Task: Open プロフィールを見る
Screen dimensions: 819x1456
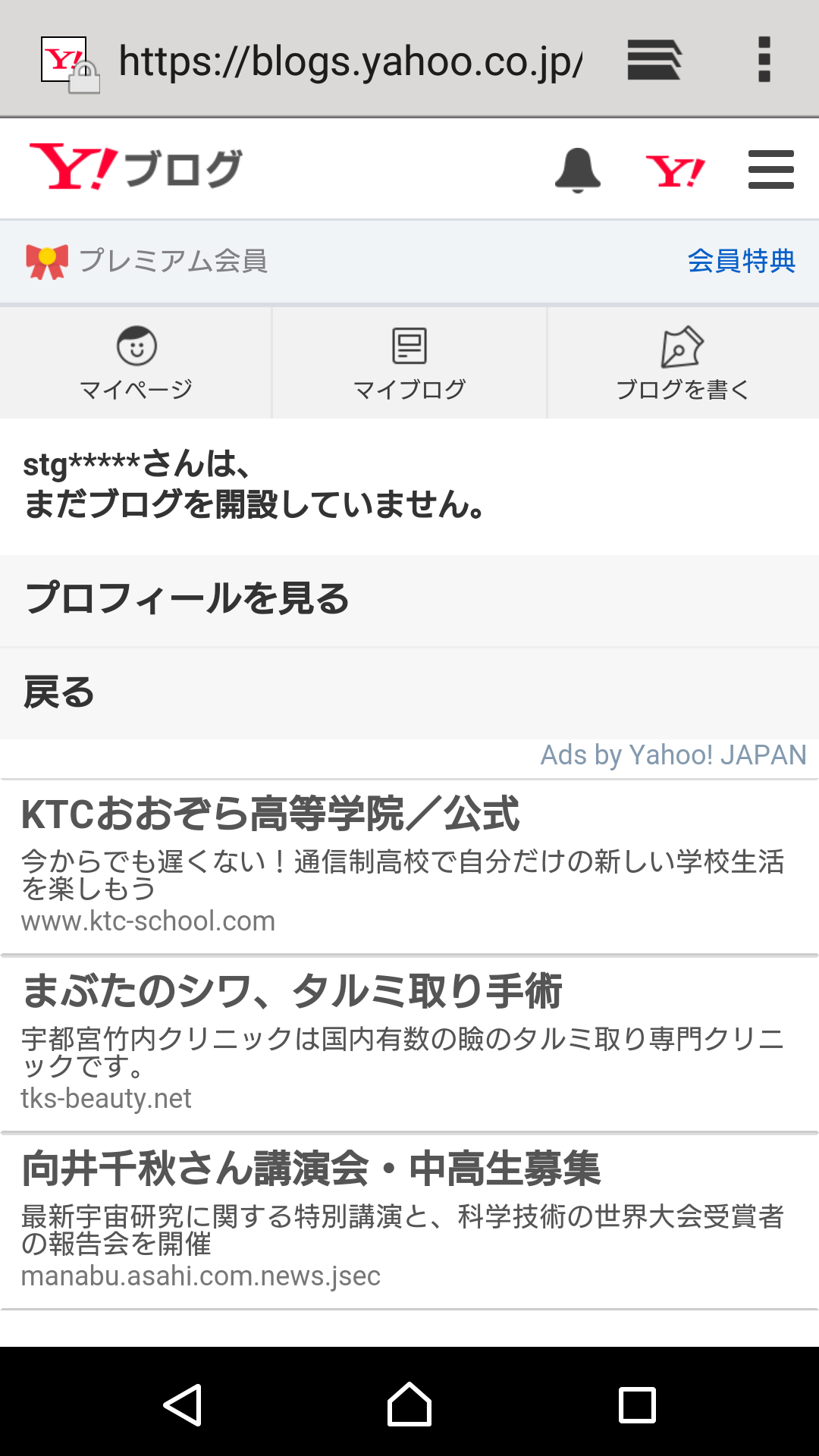Action: point(409,601)
